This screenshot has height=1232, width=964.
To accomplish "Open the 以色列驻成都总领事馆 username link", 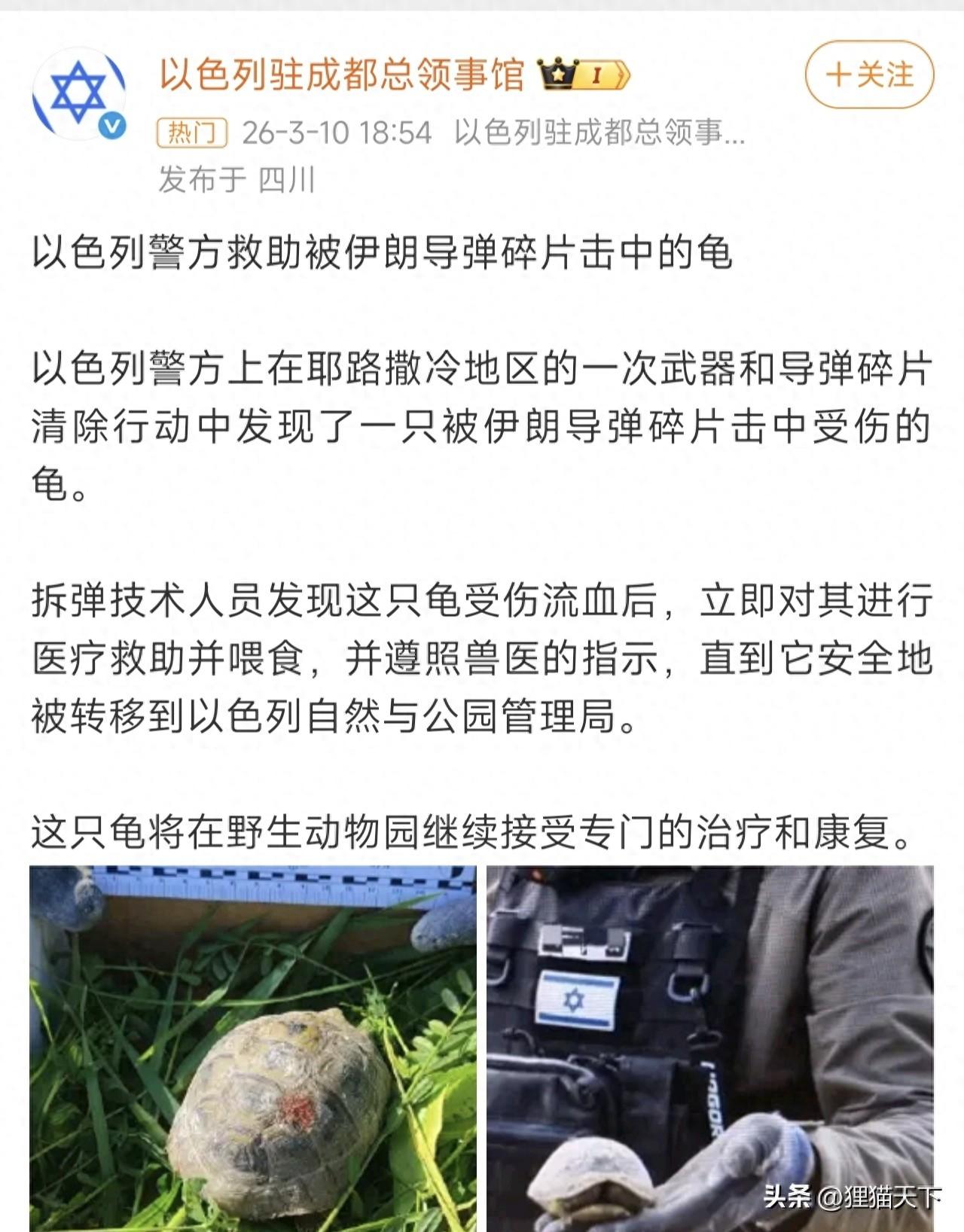I will coord(341,75).
